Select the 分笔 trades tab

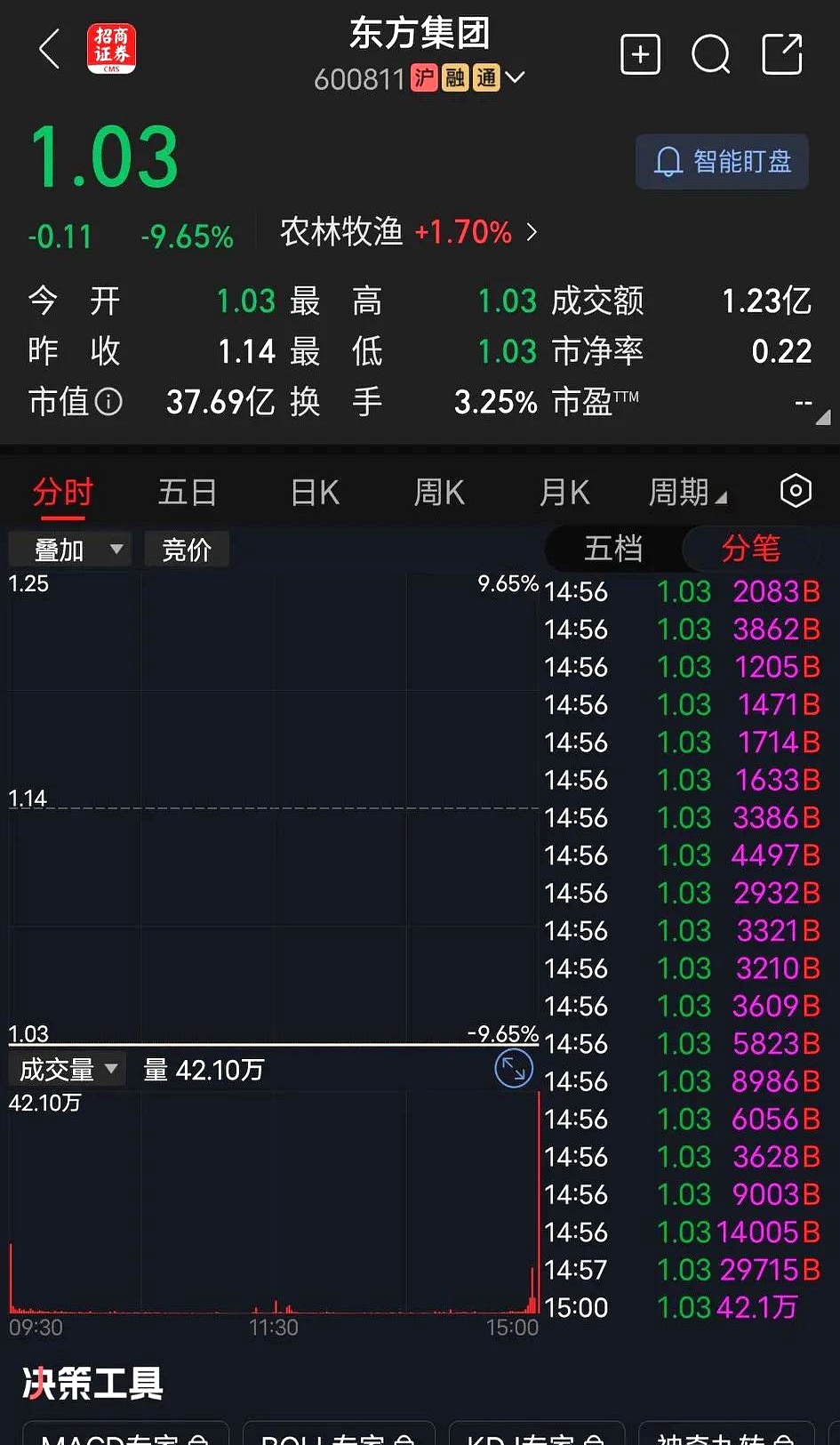(751, 549)
